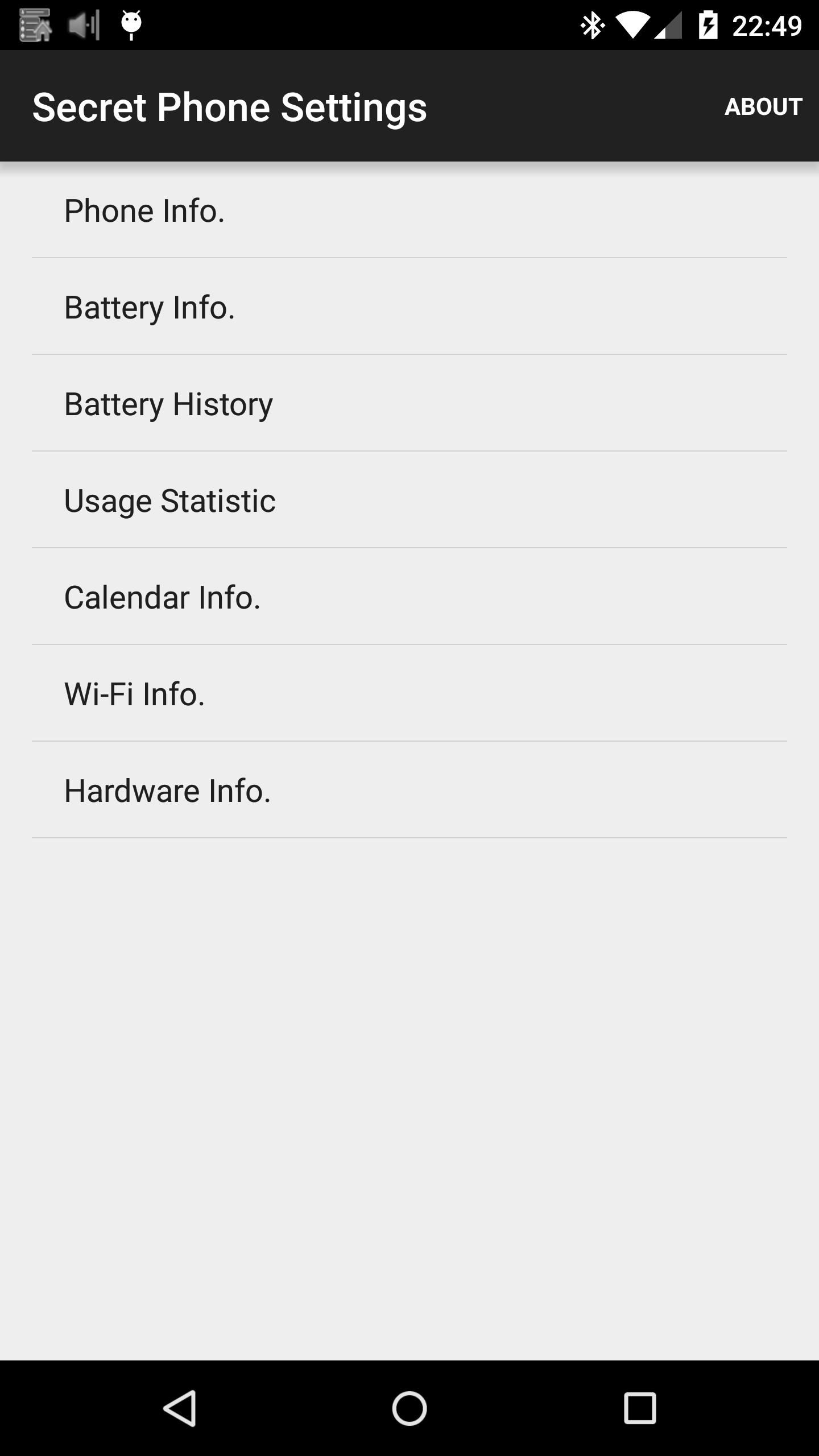Click the notification list icon in status bar

35,24
